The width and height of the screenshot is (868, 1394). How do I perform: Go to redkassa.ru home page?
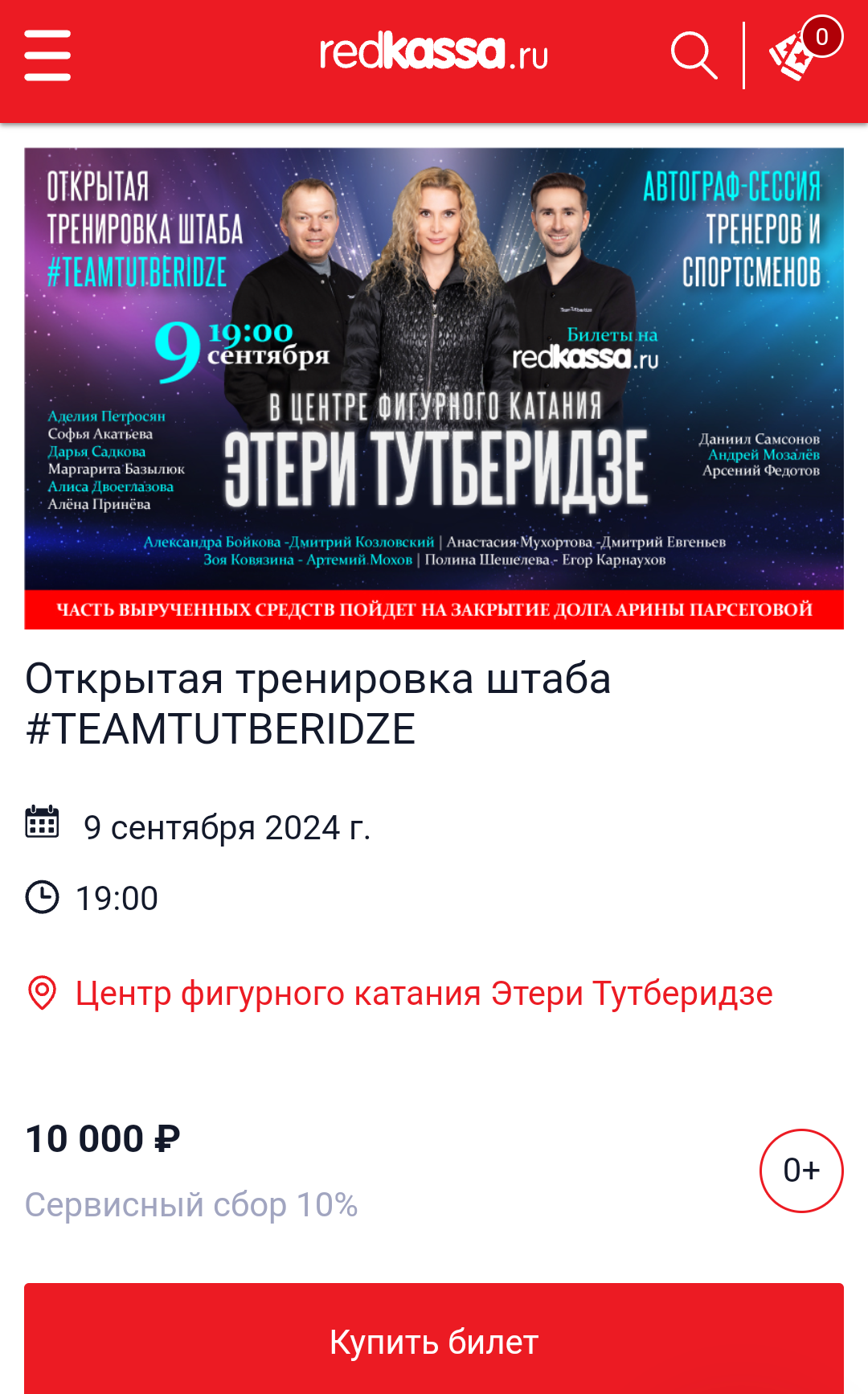coord(433,53)
